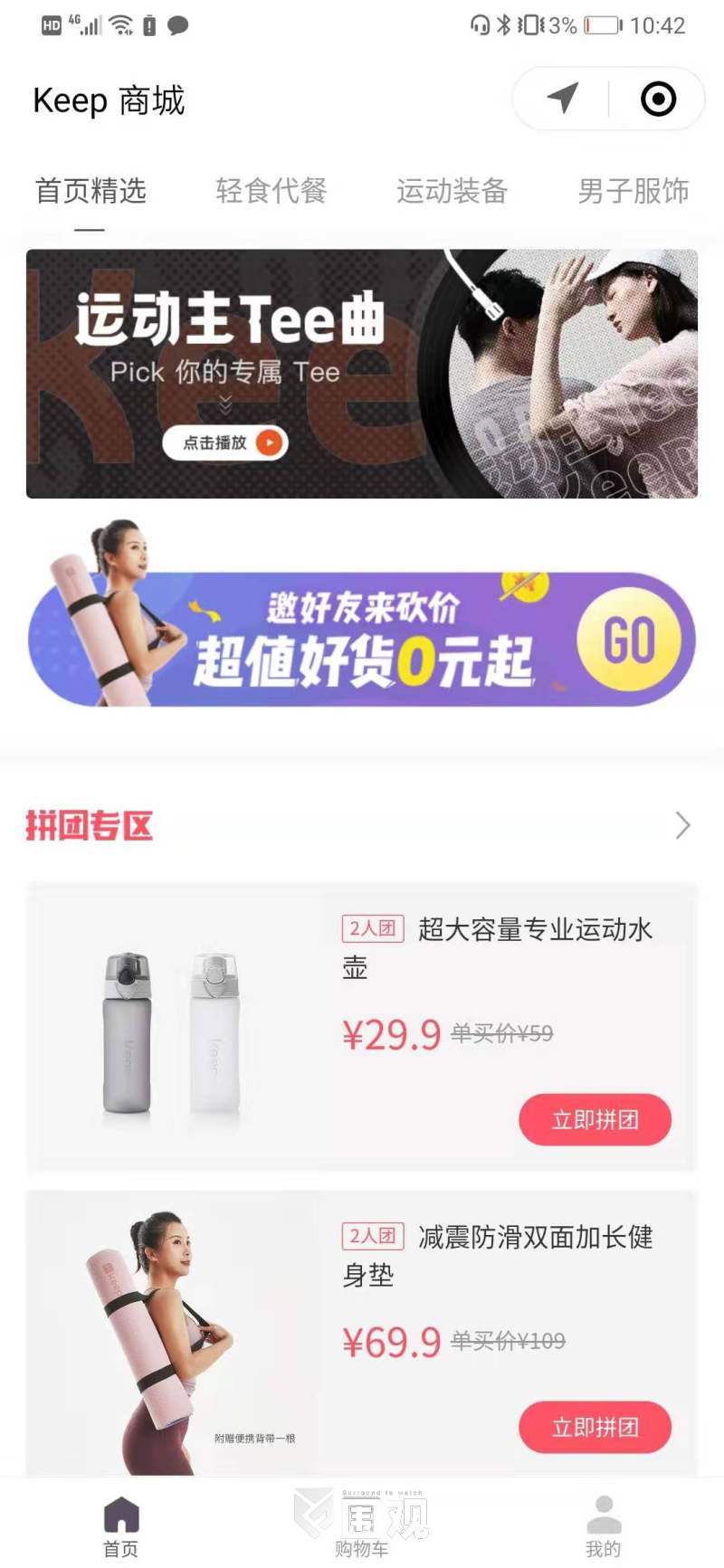Tap the circular target icon in header

coord(658,99)
